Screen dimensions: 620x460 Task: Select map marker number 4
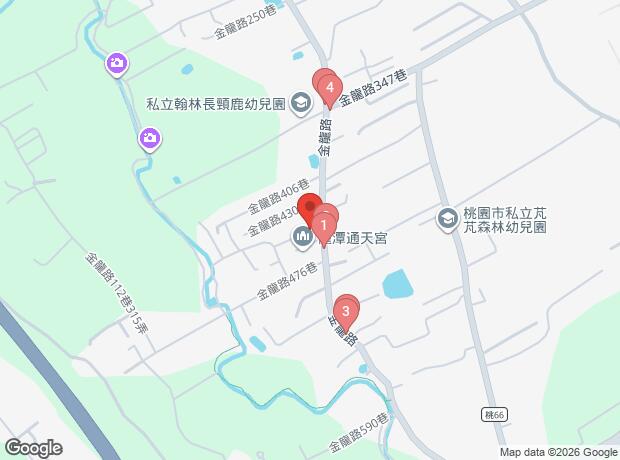(329, 90)
